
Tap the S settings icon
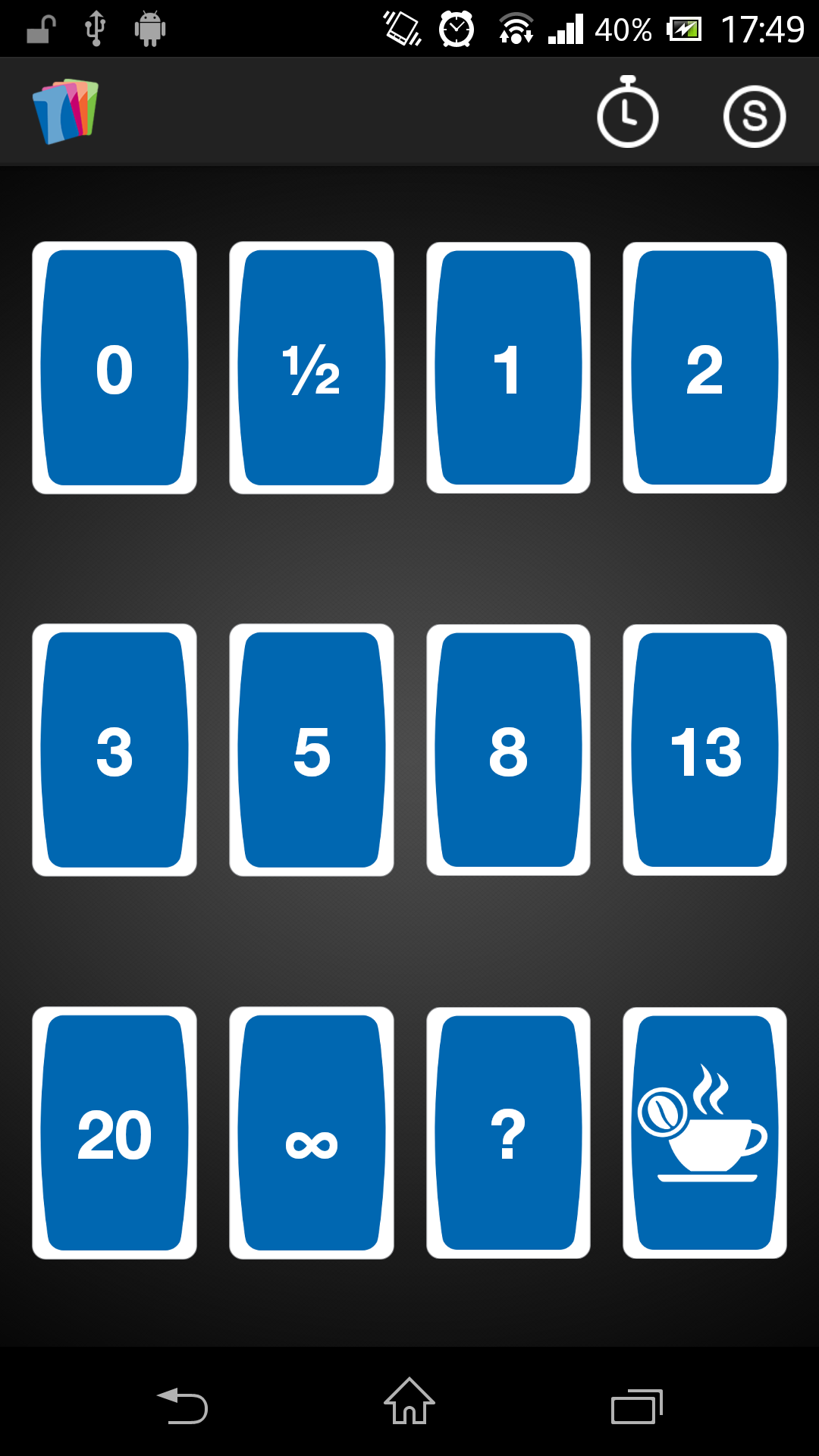point(754,116)
